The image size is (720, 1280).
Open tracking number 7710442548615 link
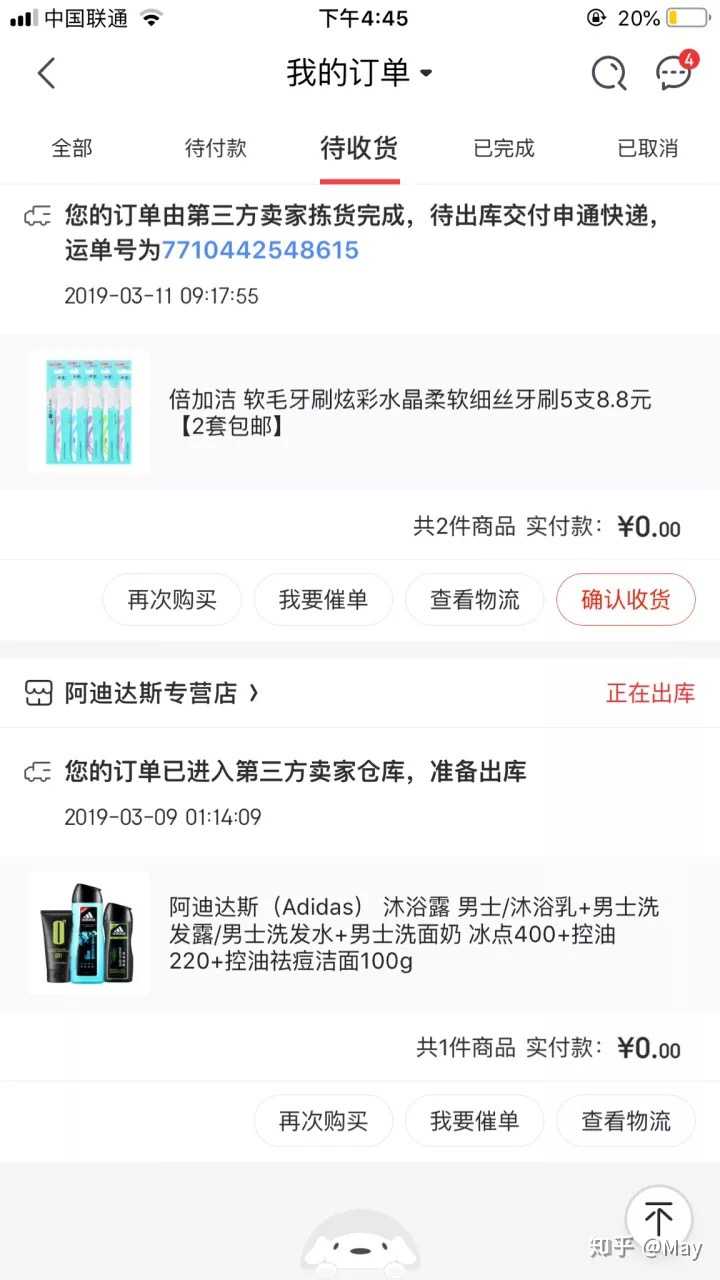click(x=260, y=250)
